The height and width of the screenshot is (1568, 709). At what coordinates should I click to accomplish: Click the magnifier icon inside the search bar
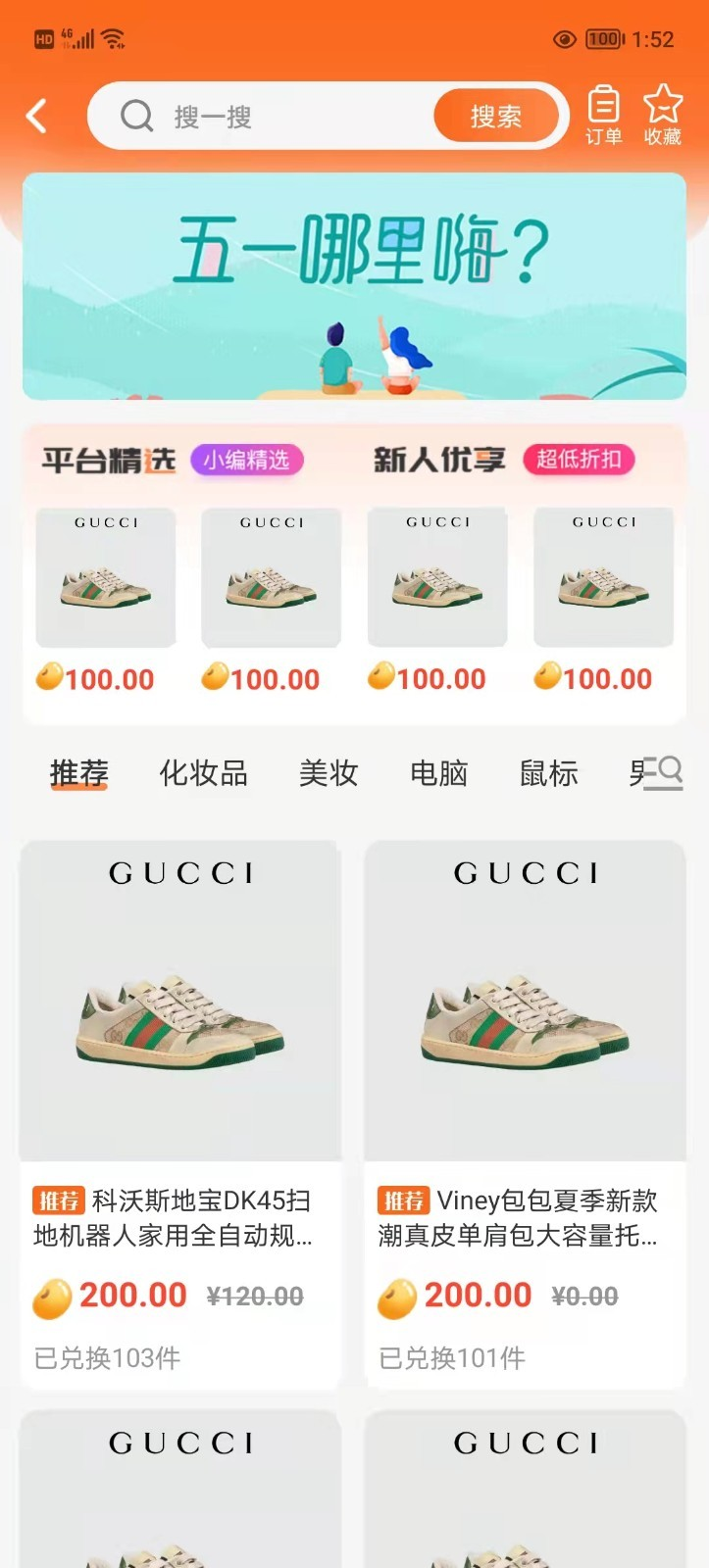(136, 116)
